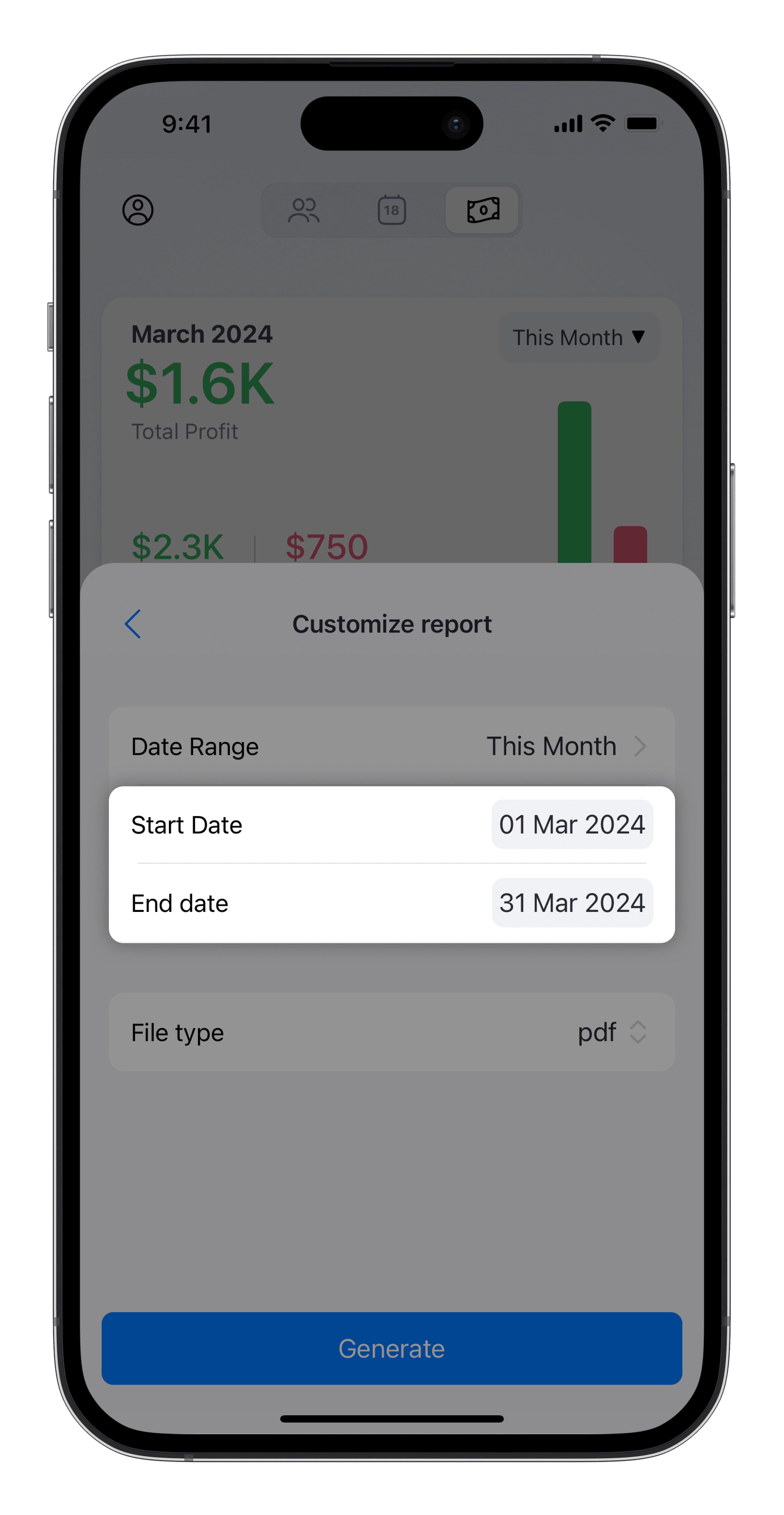Select the money finances tab
Screen dimensions: 784x1515
(482, 210)
